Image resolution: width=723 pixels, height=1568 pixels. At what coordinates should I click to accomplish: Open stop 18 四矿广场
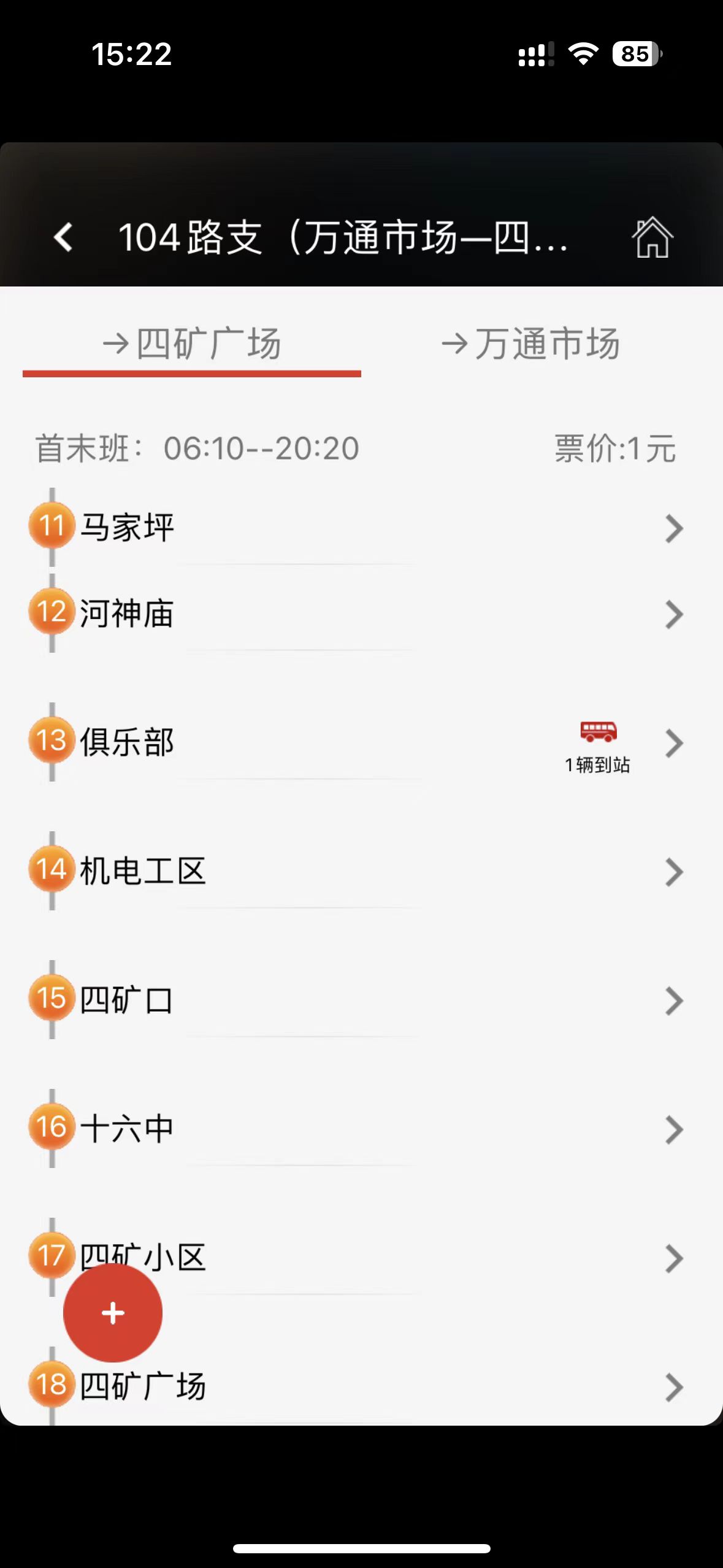pyautogui.click(x=361, y=1386)
